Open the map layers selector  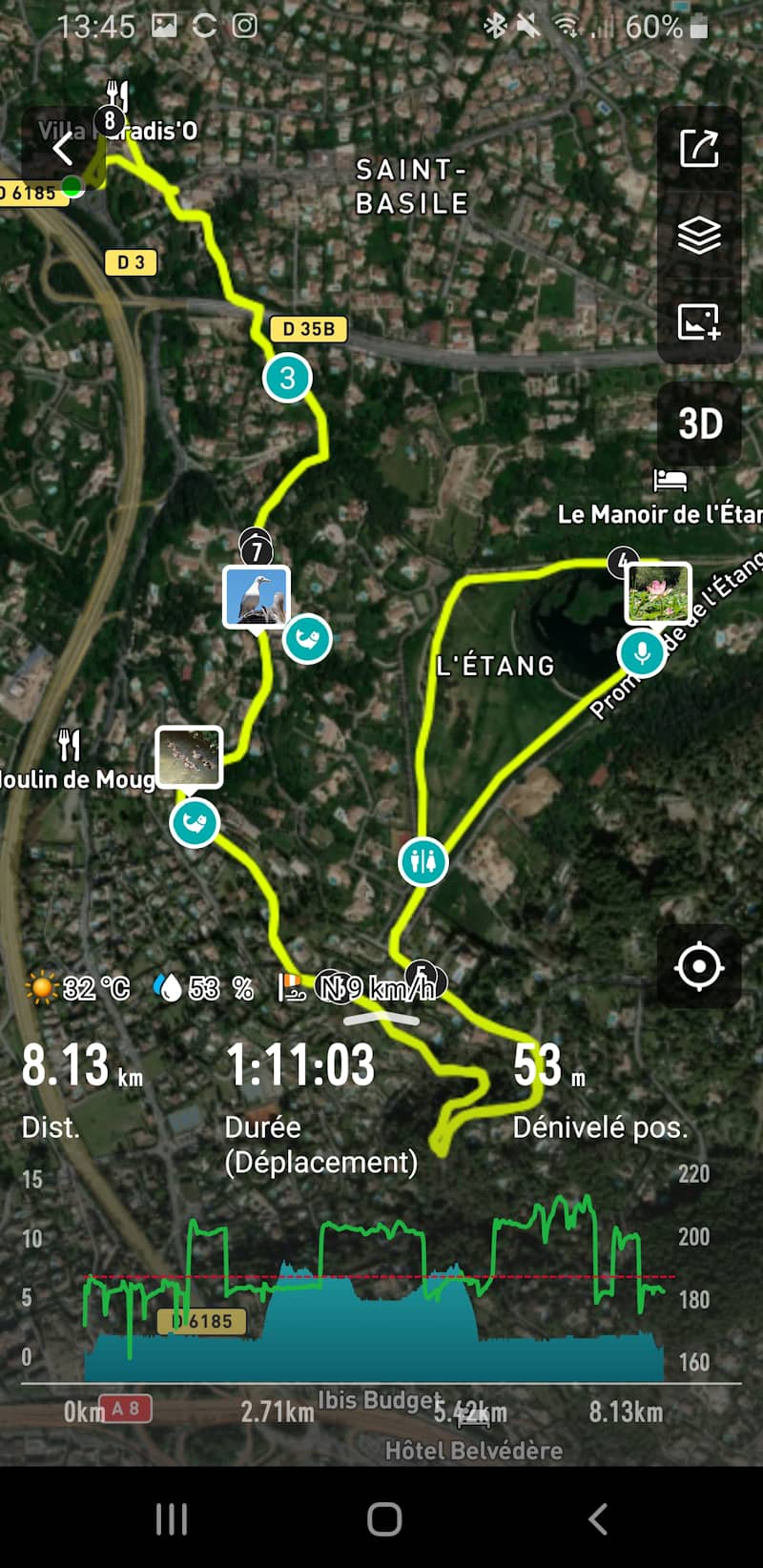(x=699, y=235)
